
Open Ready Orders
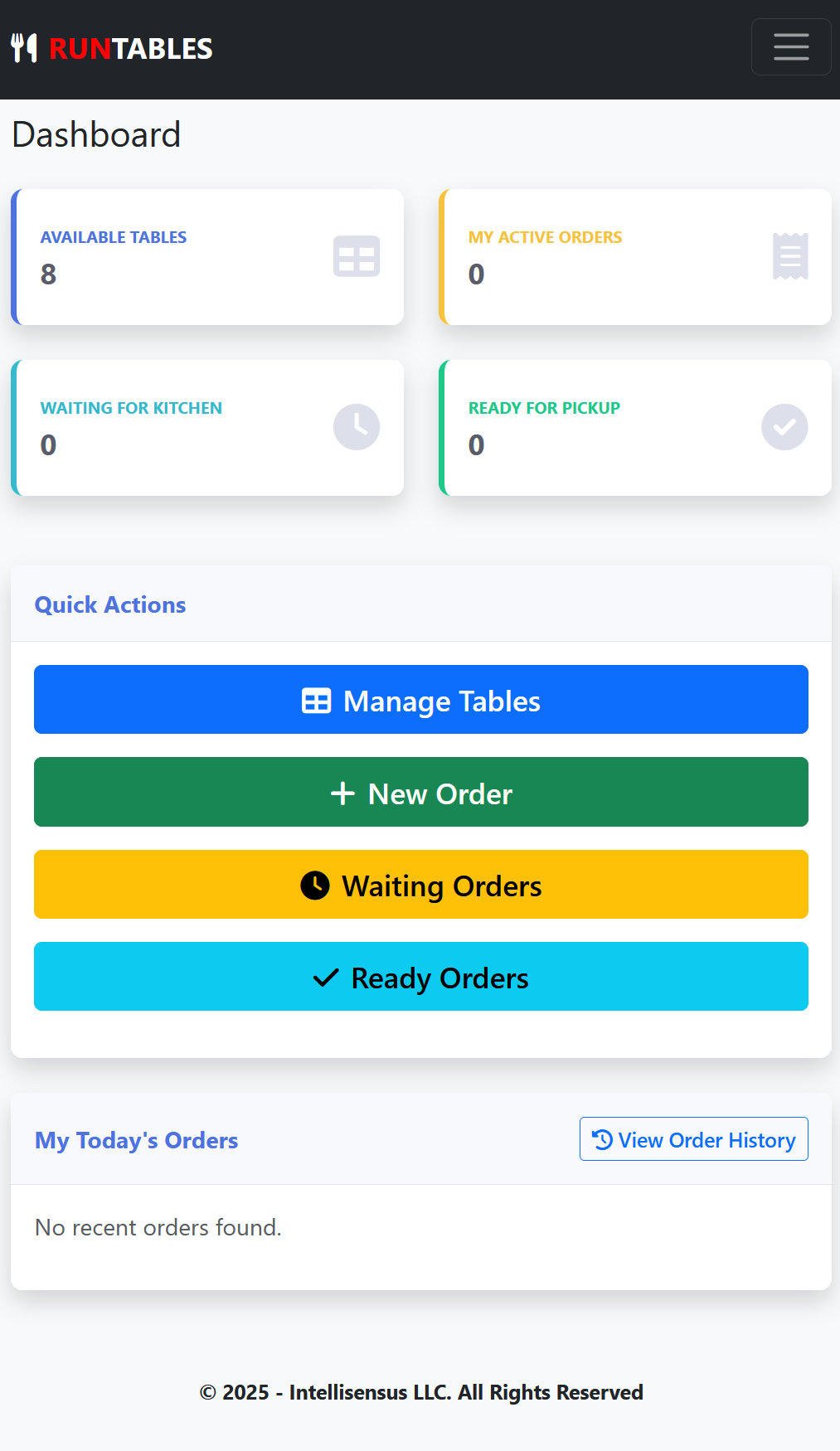pyautogui.click(x=420, y=977)
